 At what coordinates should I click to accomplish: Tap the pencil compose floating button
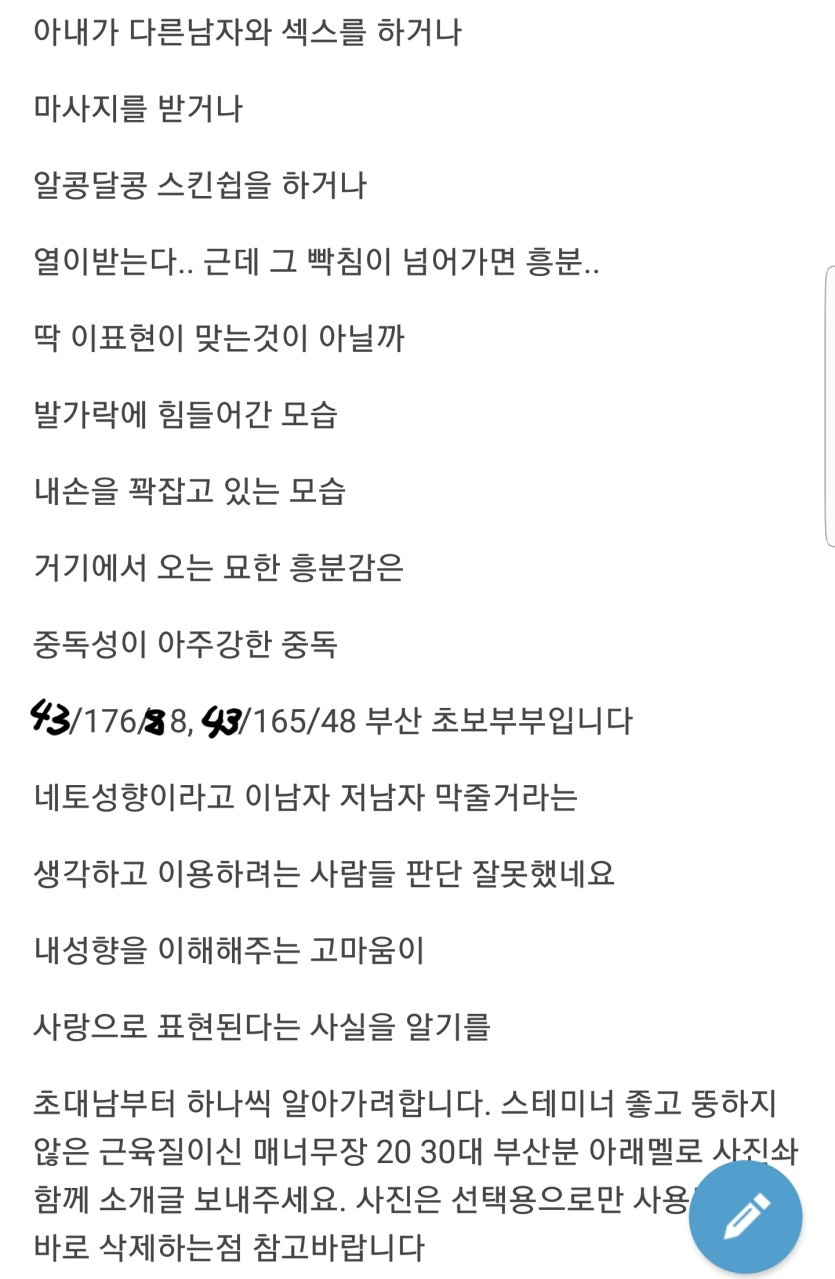pyautogui.click(x=745, y=1218)
